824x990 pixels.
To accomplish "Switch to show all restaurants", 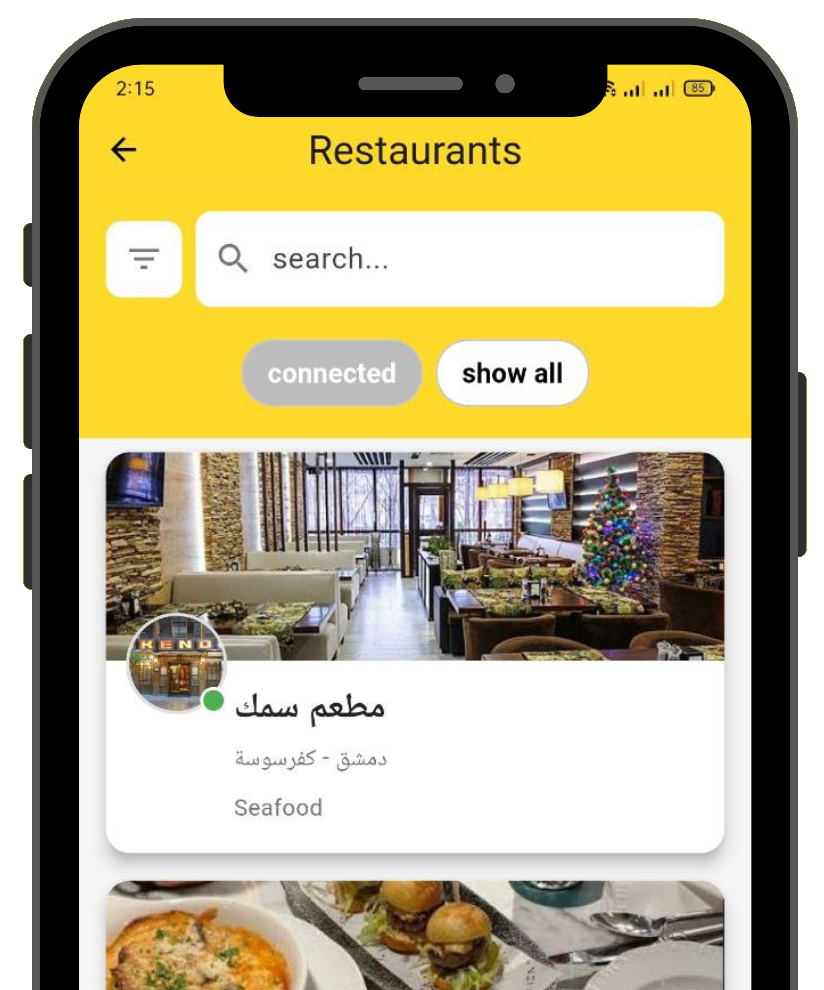I will click(x=512, y=373).
